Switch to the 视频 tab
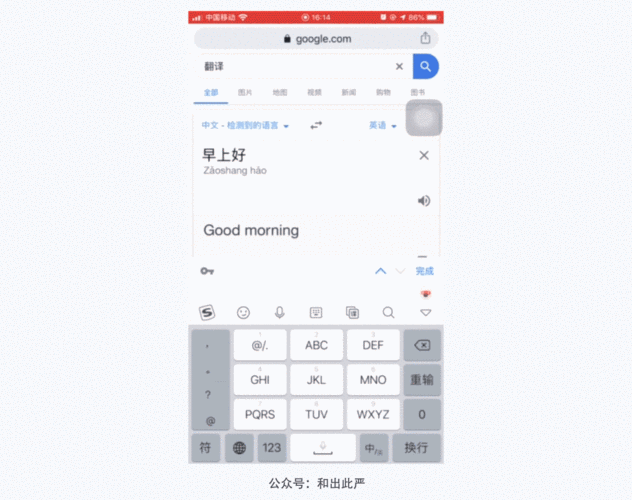Image resolution: width=632 pixels, height=500 pixels. pyautogui.click(x=314, y=92)
